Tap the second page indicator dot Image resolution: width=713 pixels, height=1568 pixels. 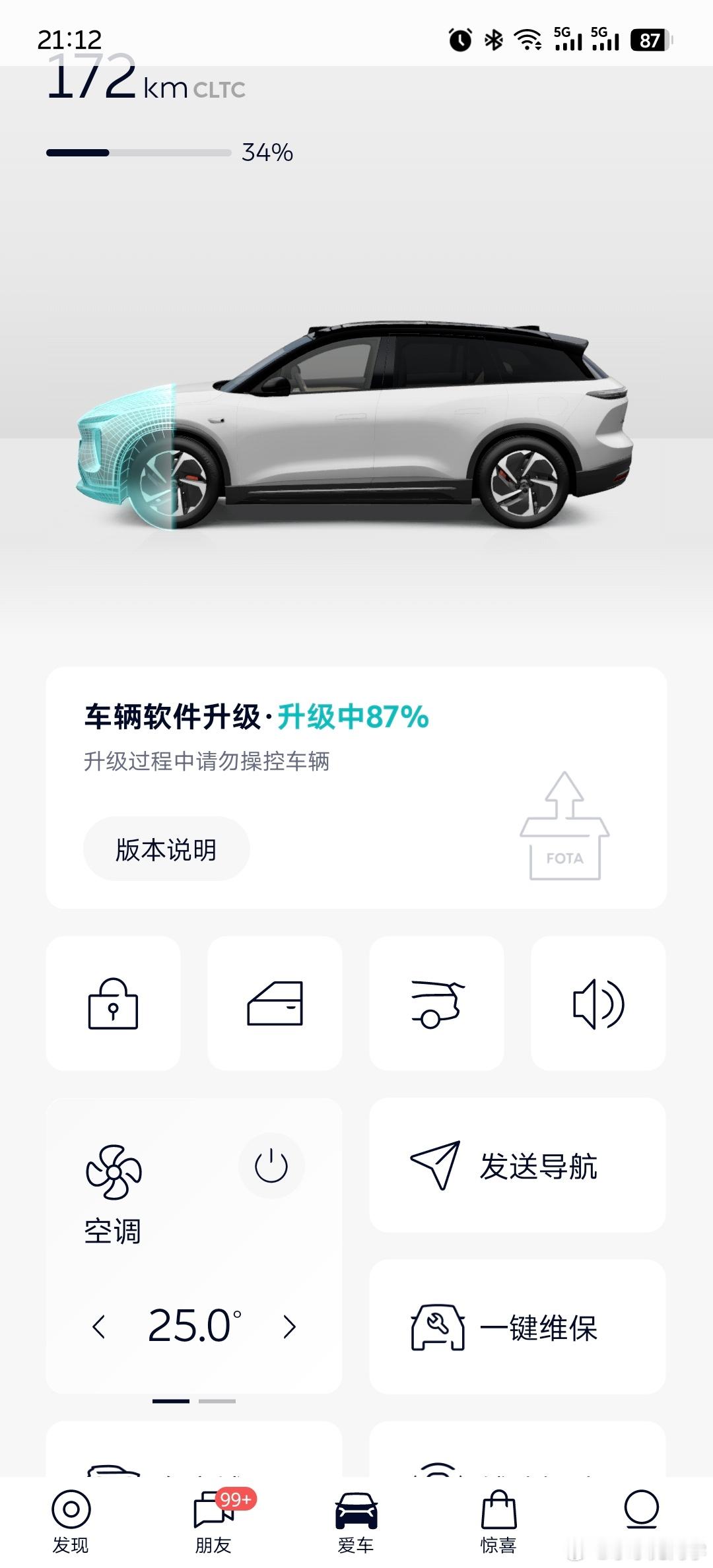(218, 1401)
